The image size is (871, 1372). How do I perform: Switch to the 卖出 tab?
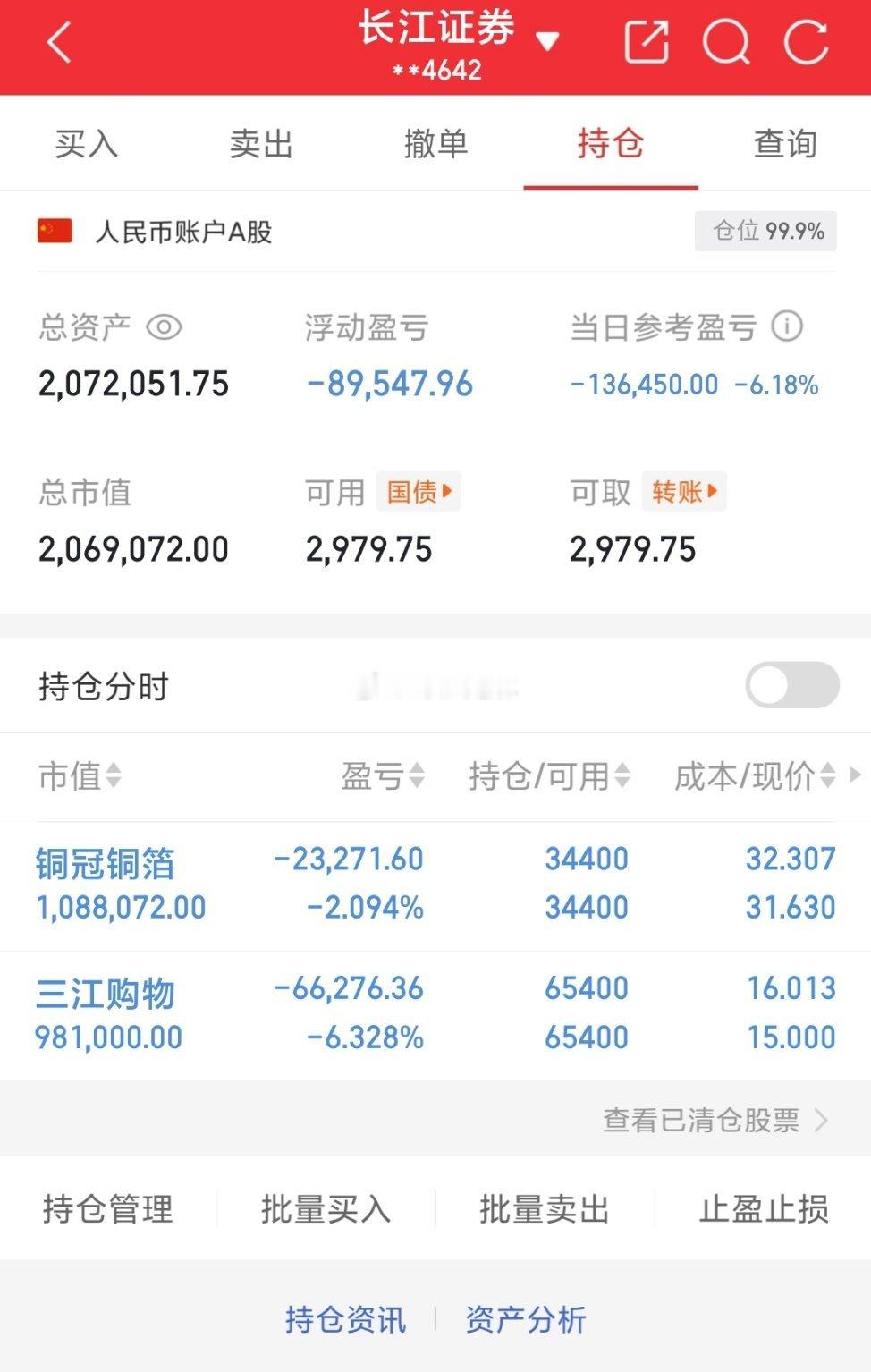click(261, 143)
